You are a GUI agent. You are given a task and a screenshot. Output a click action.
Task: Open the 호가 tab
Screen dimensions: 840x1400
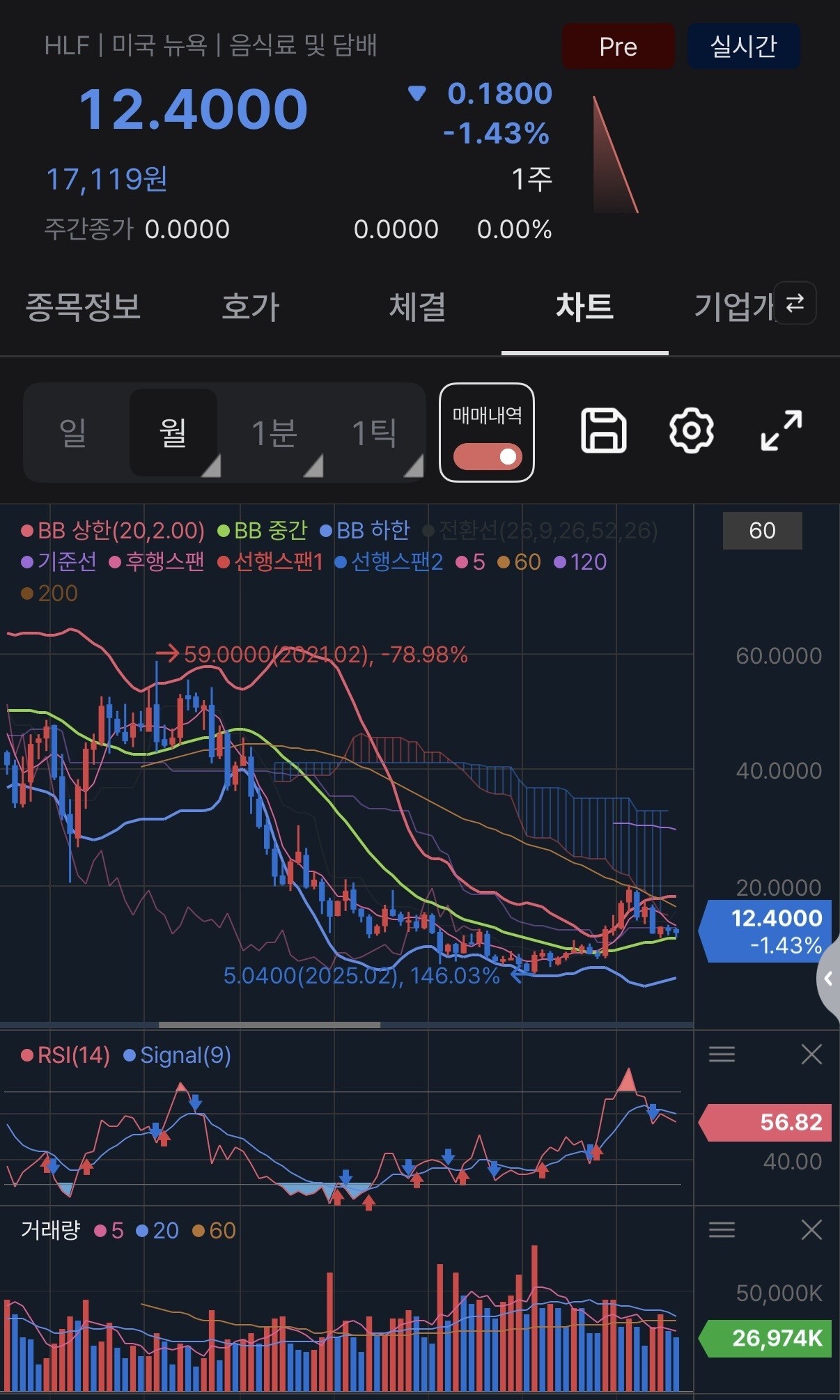tap(250, 306)
